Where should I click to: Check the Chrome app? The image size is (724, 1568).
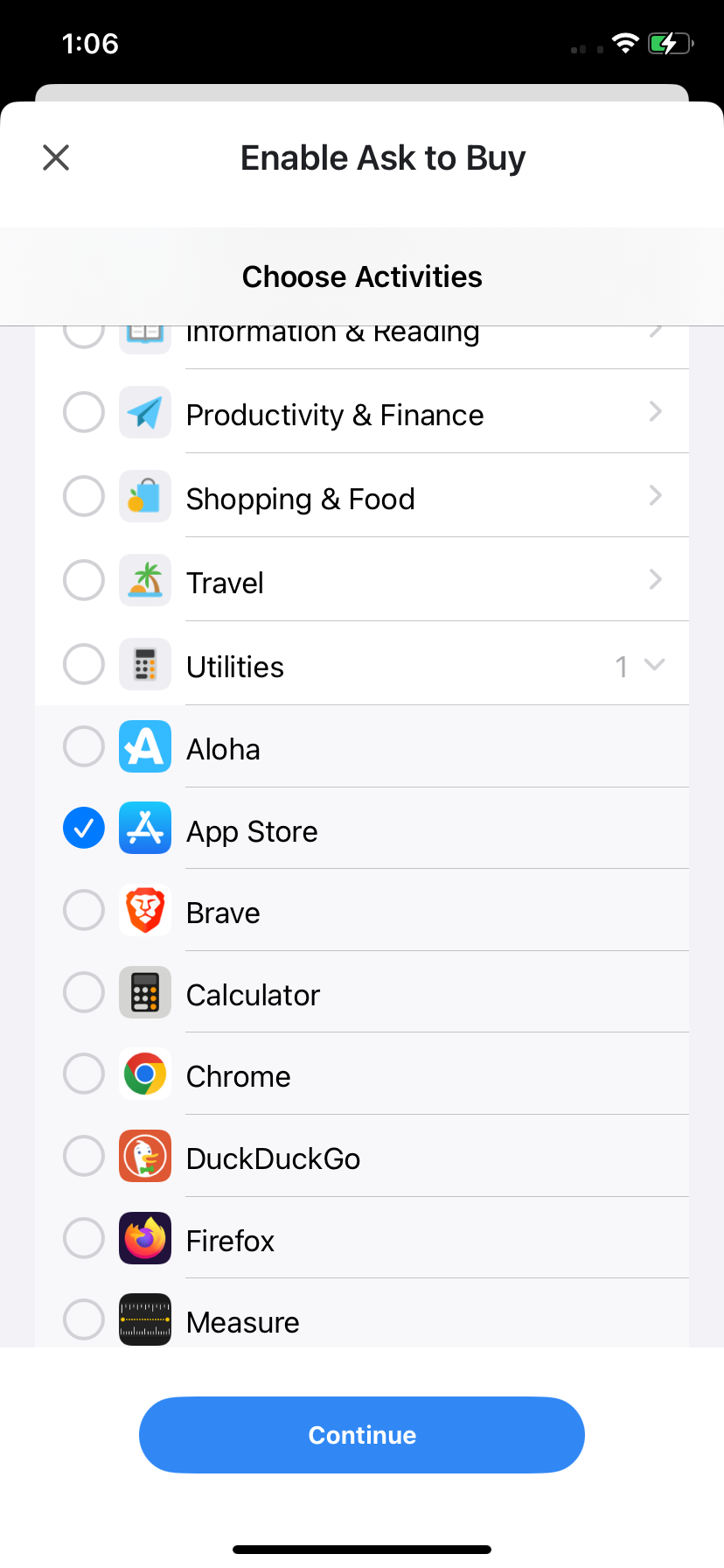84,1074
